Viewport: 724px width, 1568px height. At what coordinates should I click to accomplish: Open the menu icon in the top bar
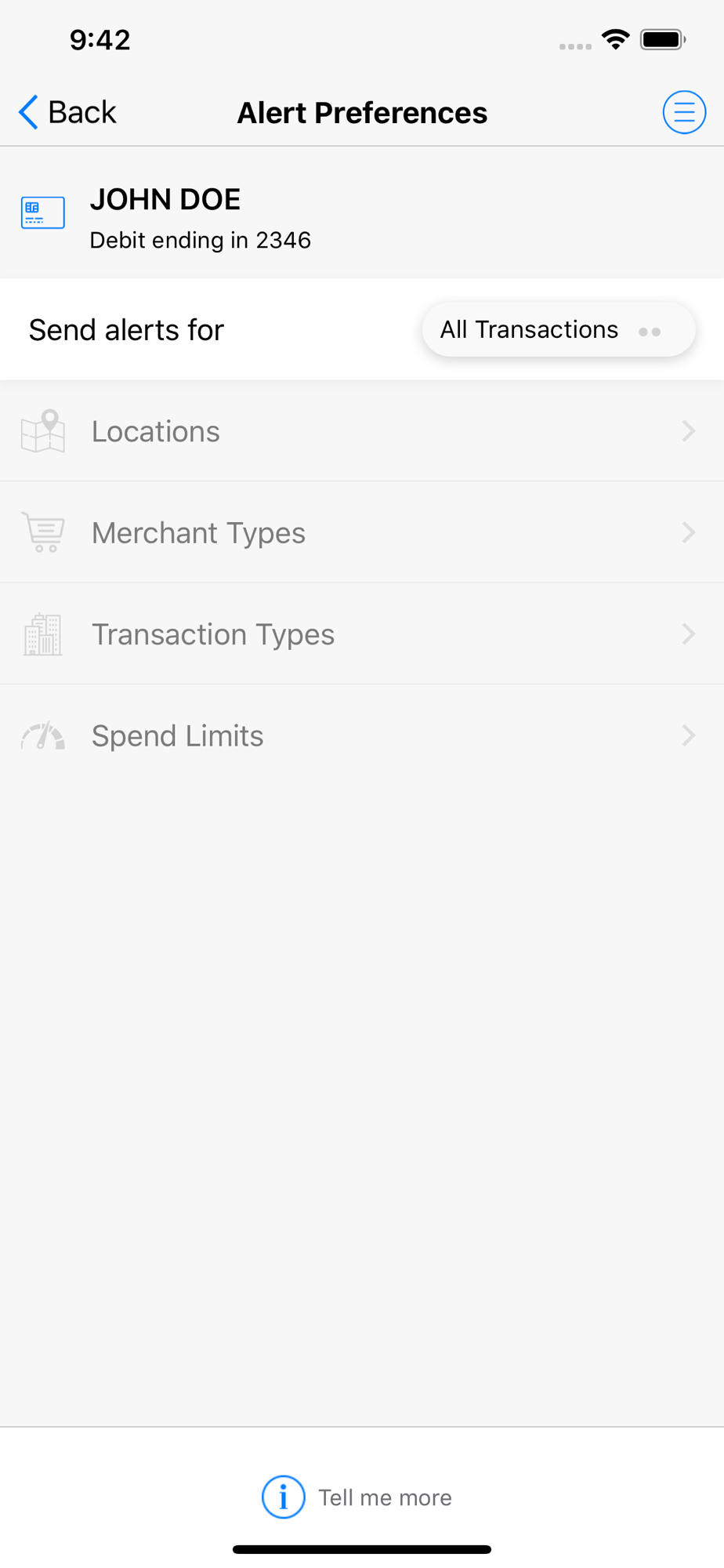coord(683,112)
